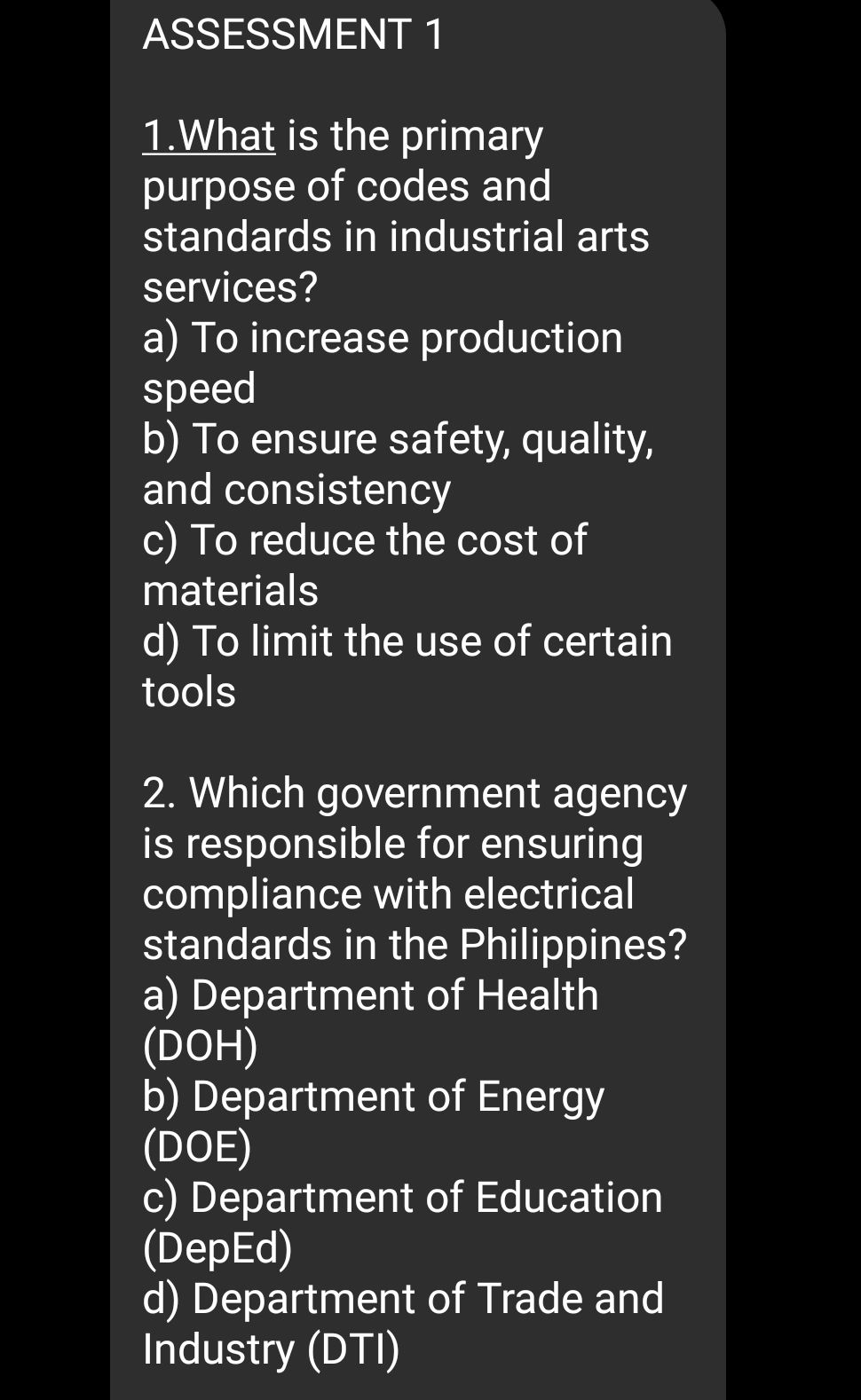Open the underlined "1.What" link
Viewport: 861px width, 1400px height.
(209, 137)
